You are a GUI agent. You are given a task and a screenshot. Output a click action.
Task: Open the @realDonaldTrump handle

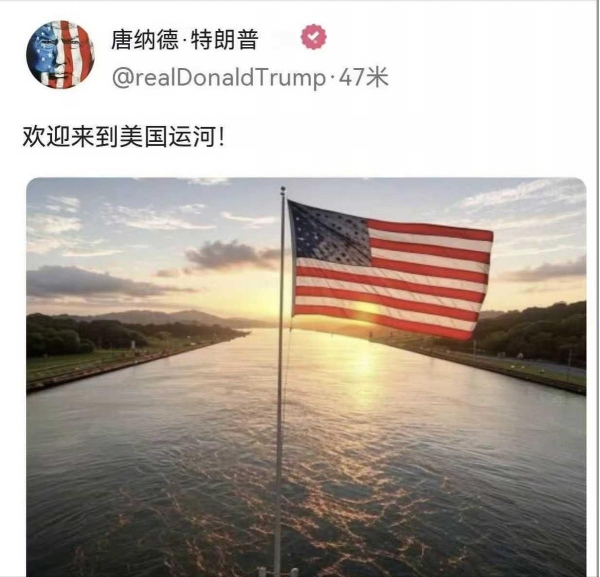point(217,78)
